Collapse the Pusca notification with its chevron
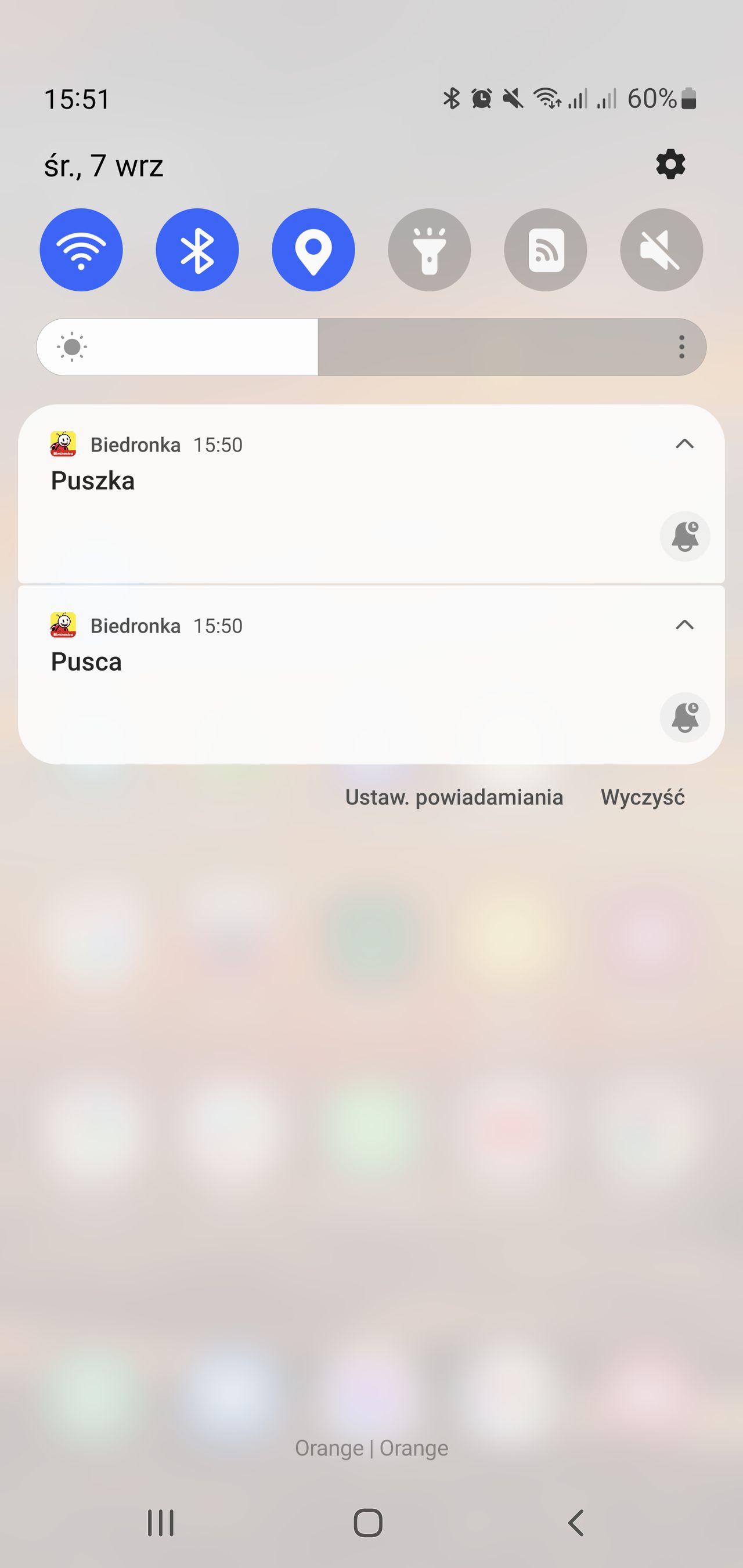The height and width of the screenshot is (1568, 743). point(684,624)
